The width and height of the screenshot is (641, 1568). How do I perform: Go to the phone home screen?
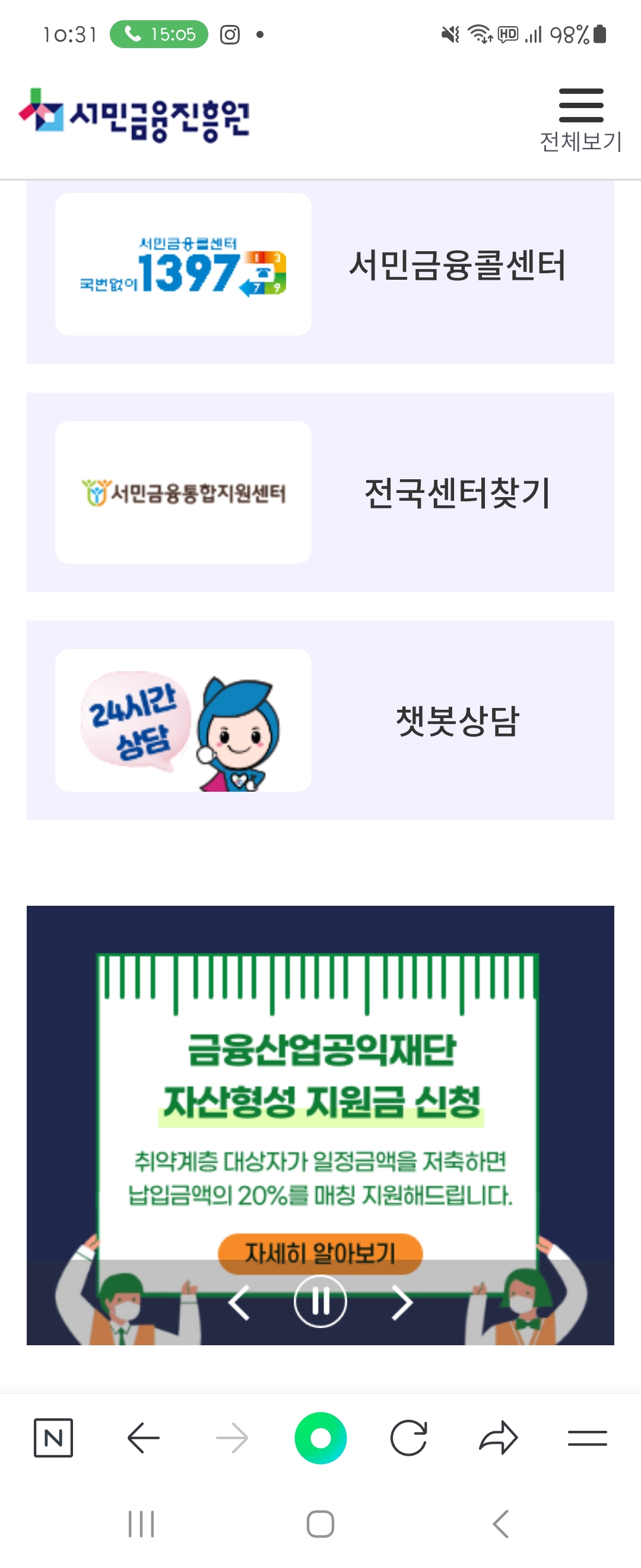(320, 1524)
